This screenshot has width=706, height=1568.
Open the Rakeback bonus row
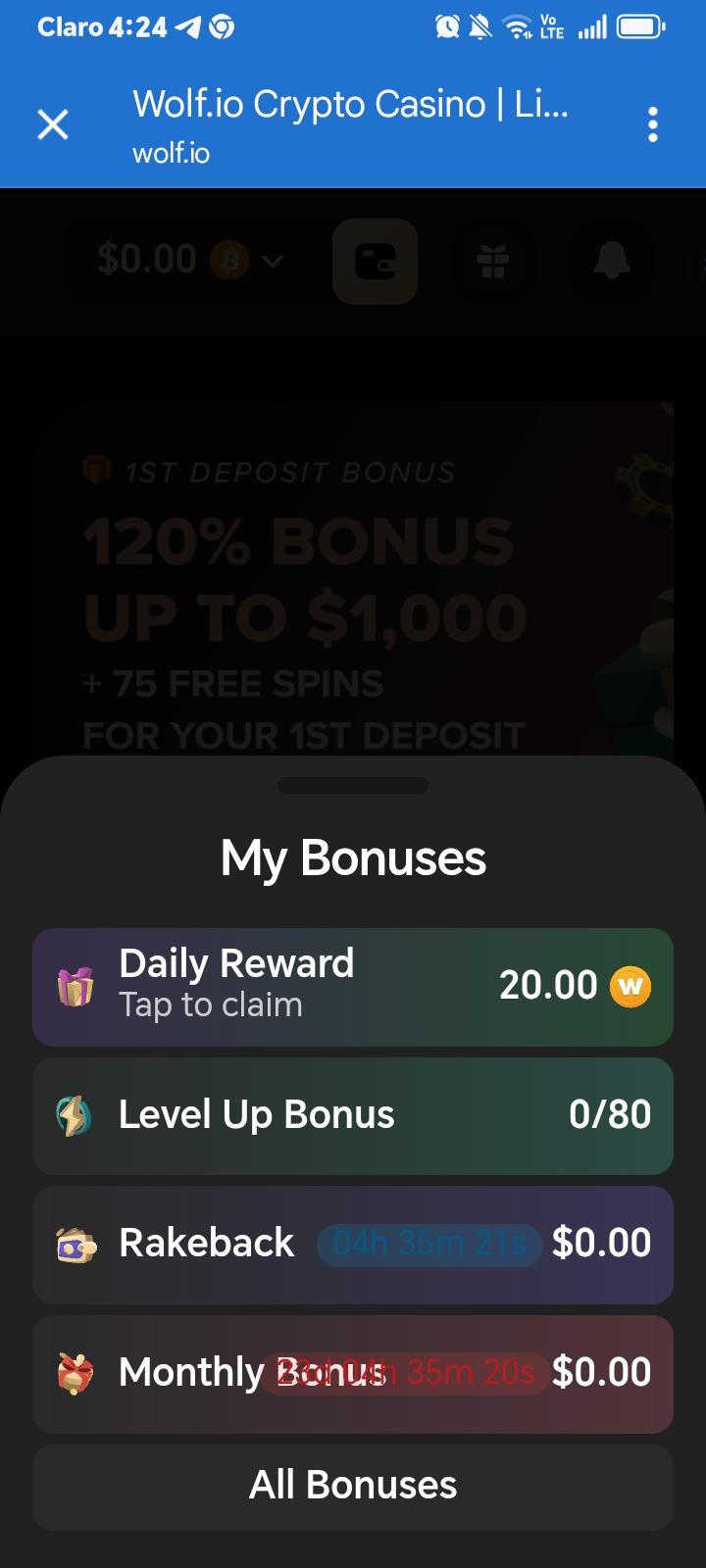(353, 1245)
